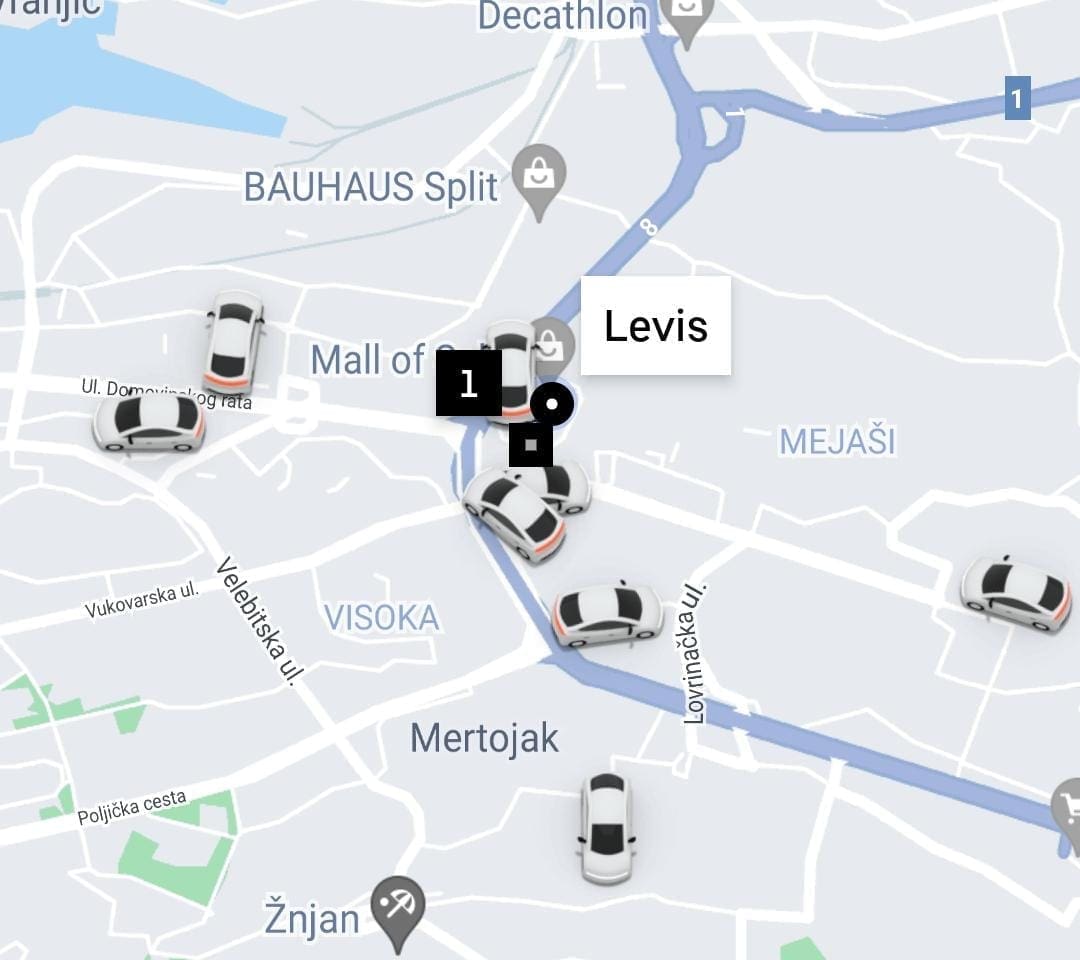Open the Žnjan beach pin
The image size is (1080, 960).
398,908
